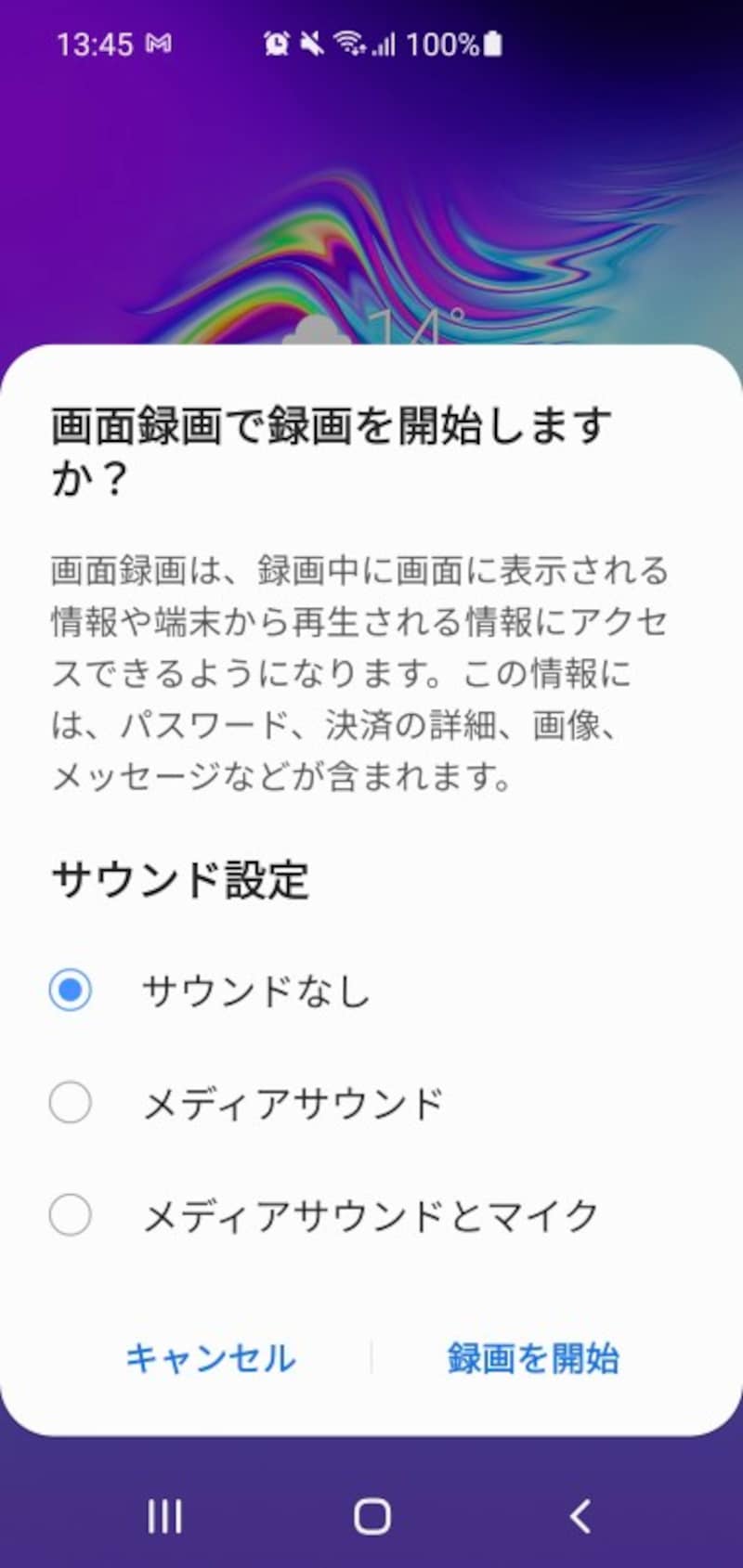Tap the キャンセル button
The height and width of the screenshot is (1568, 743).
tap(211, 1358)
